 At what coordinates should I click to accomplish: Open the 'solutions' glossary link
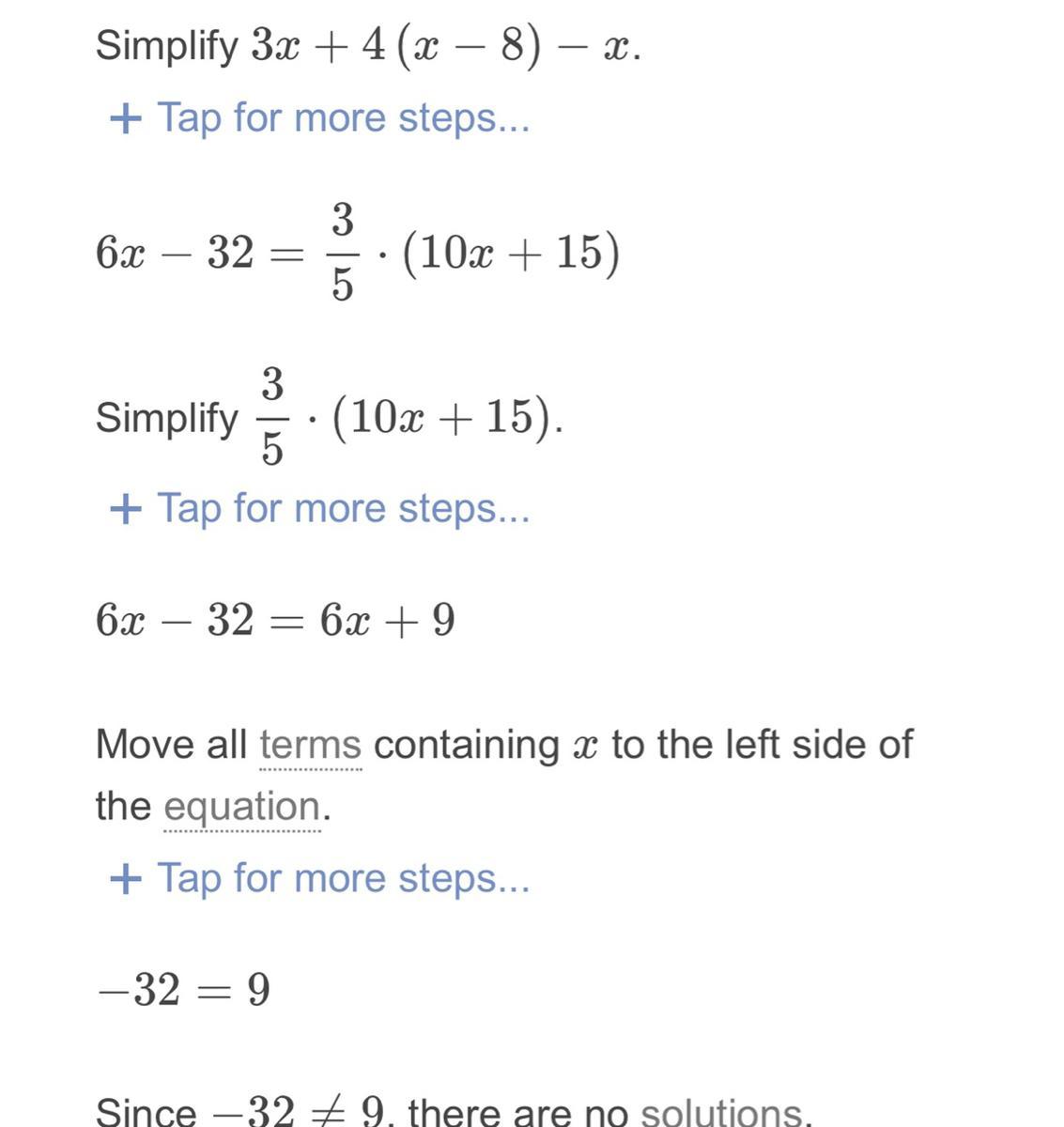pos(721,1112)
